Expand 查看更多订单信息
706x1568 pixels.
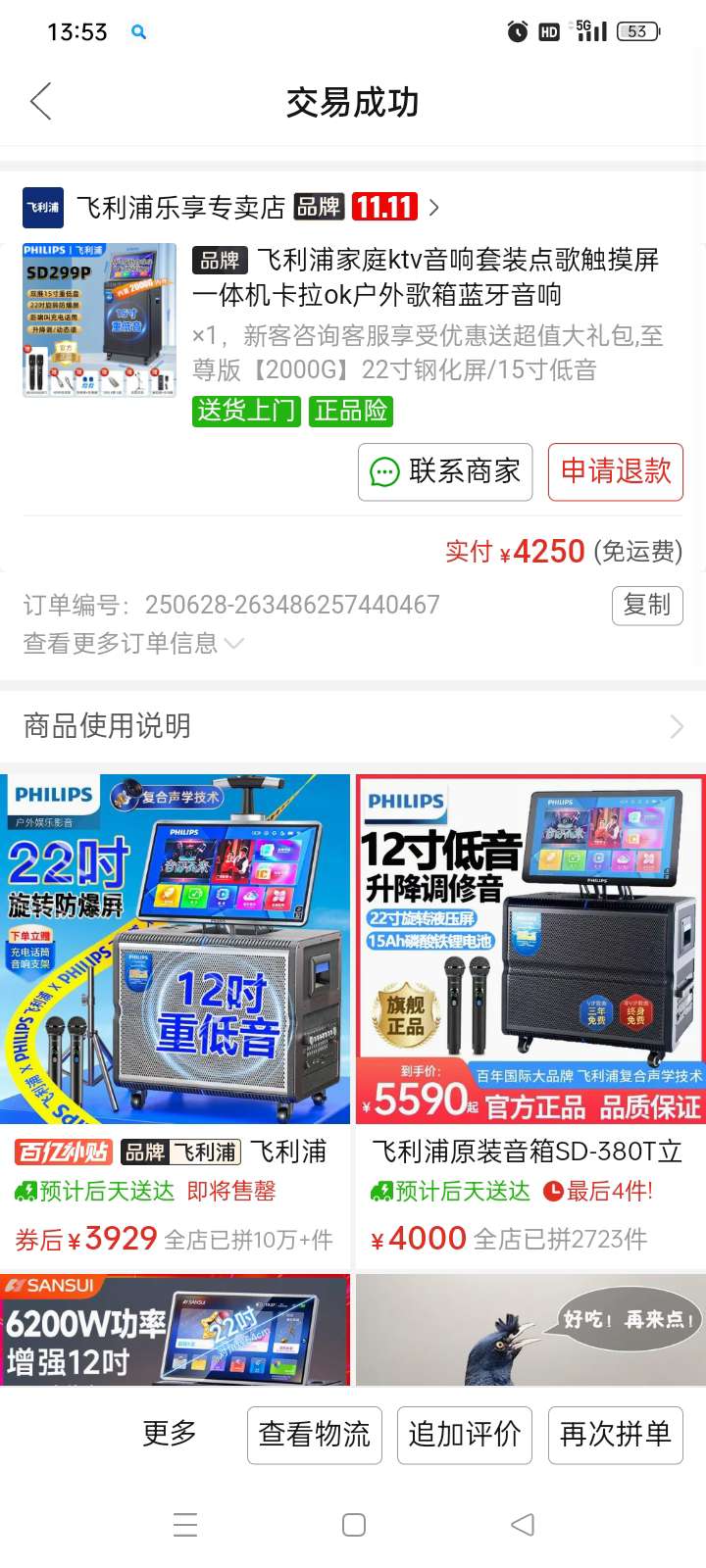pos(133,643)
